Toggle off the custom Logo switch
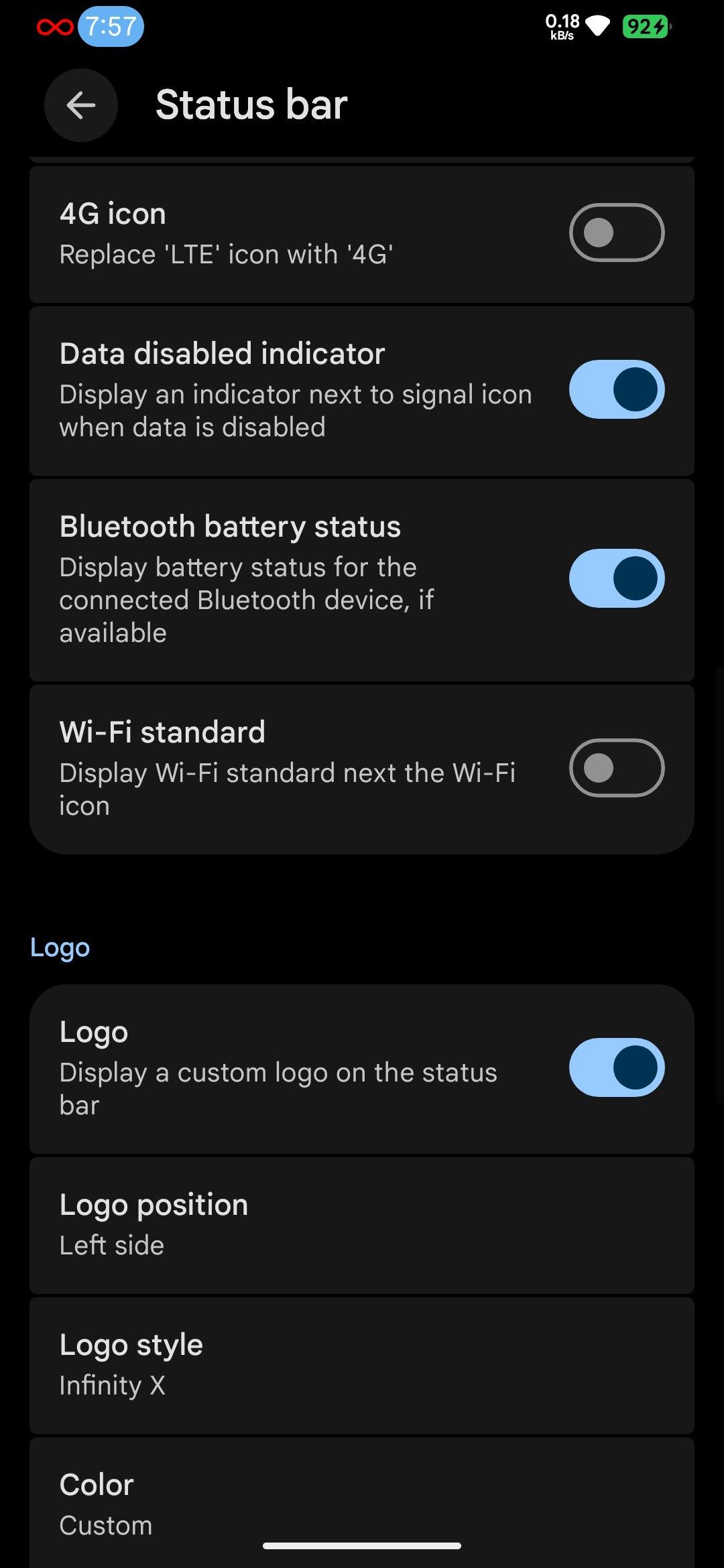 617,1067
